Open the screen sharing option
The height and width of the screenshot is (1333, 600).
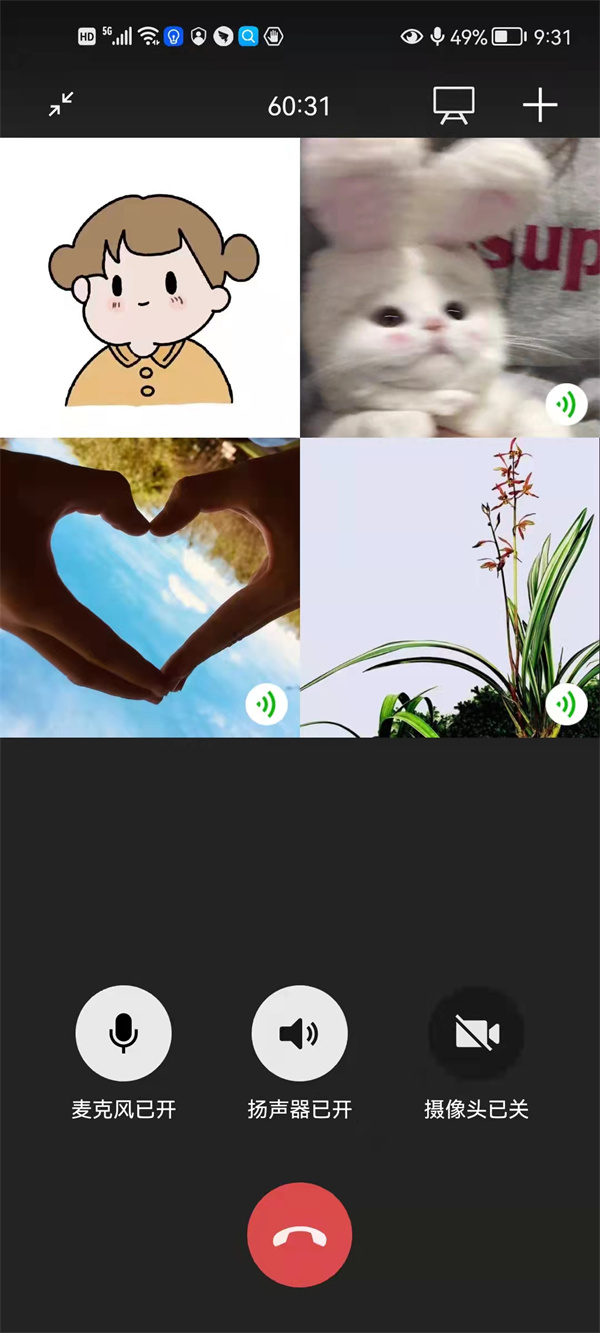[x=453, y=105]
